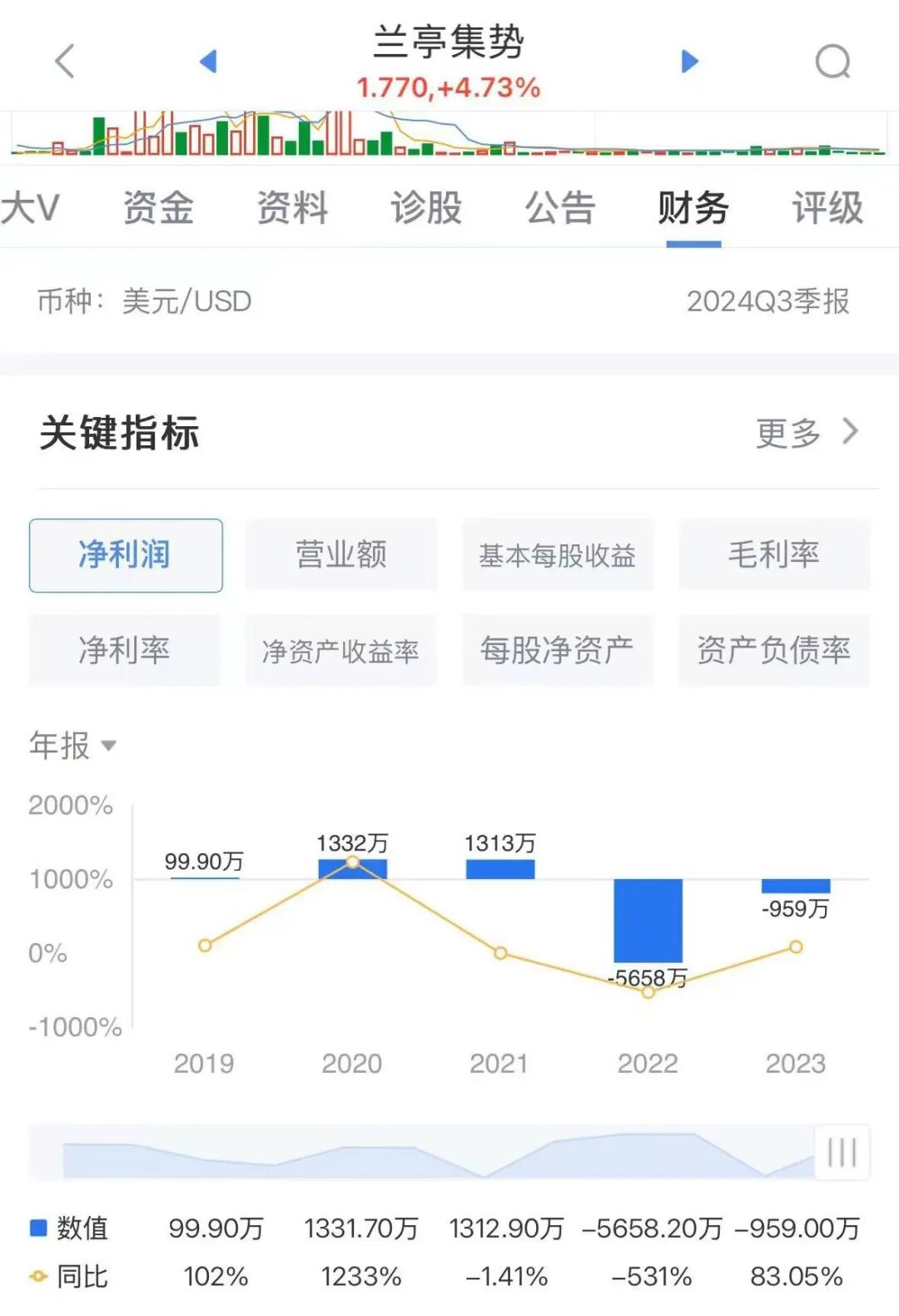Image resolution: width=899 pixels, height=1316 pixels.
Task: Switch to the next stock
Action: point(689,61)
